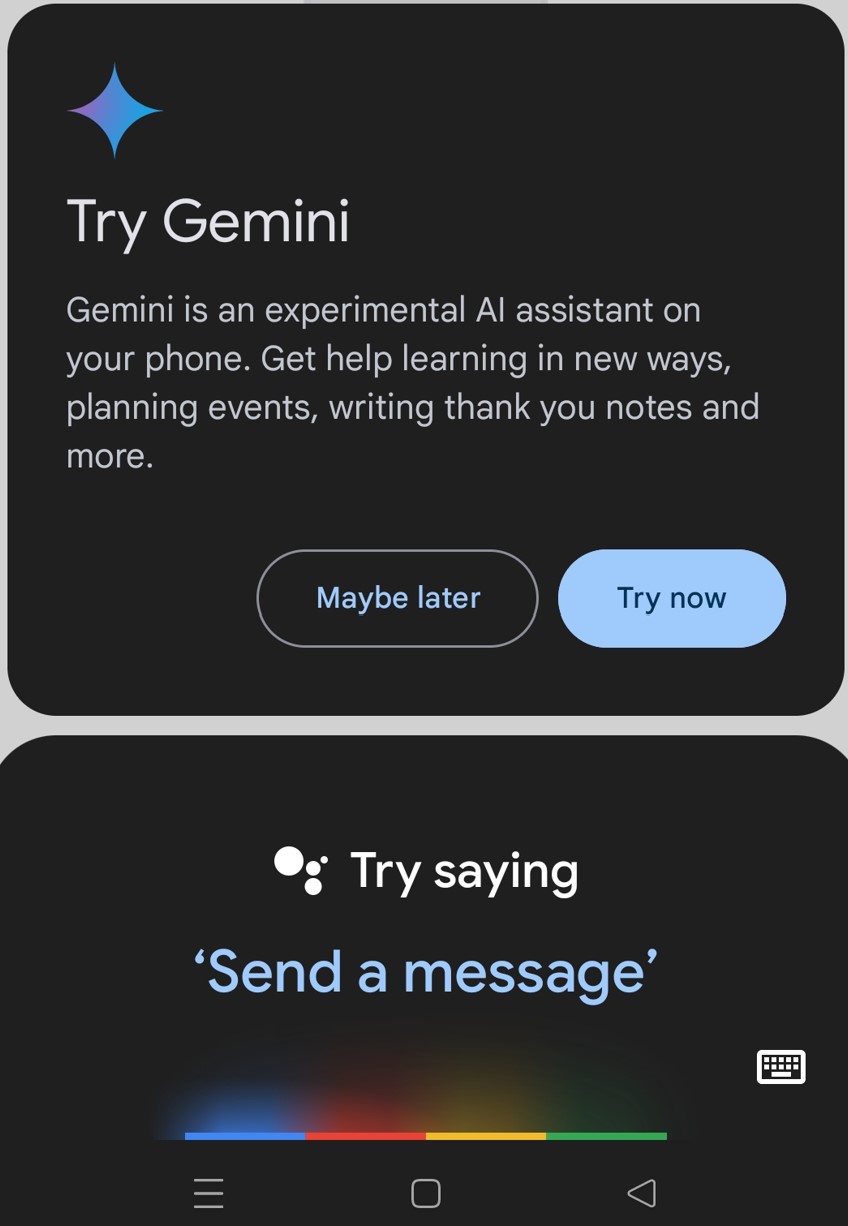
Task: Return to home via the home button
Action: click(x=426, y=1193)
